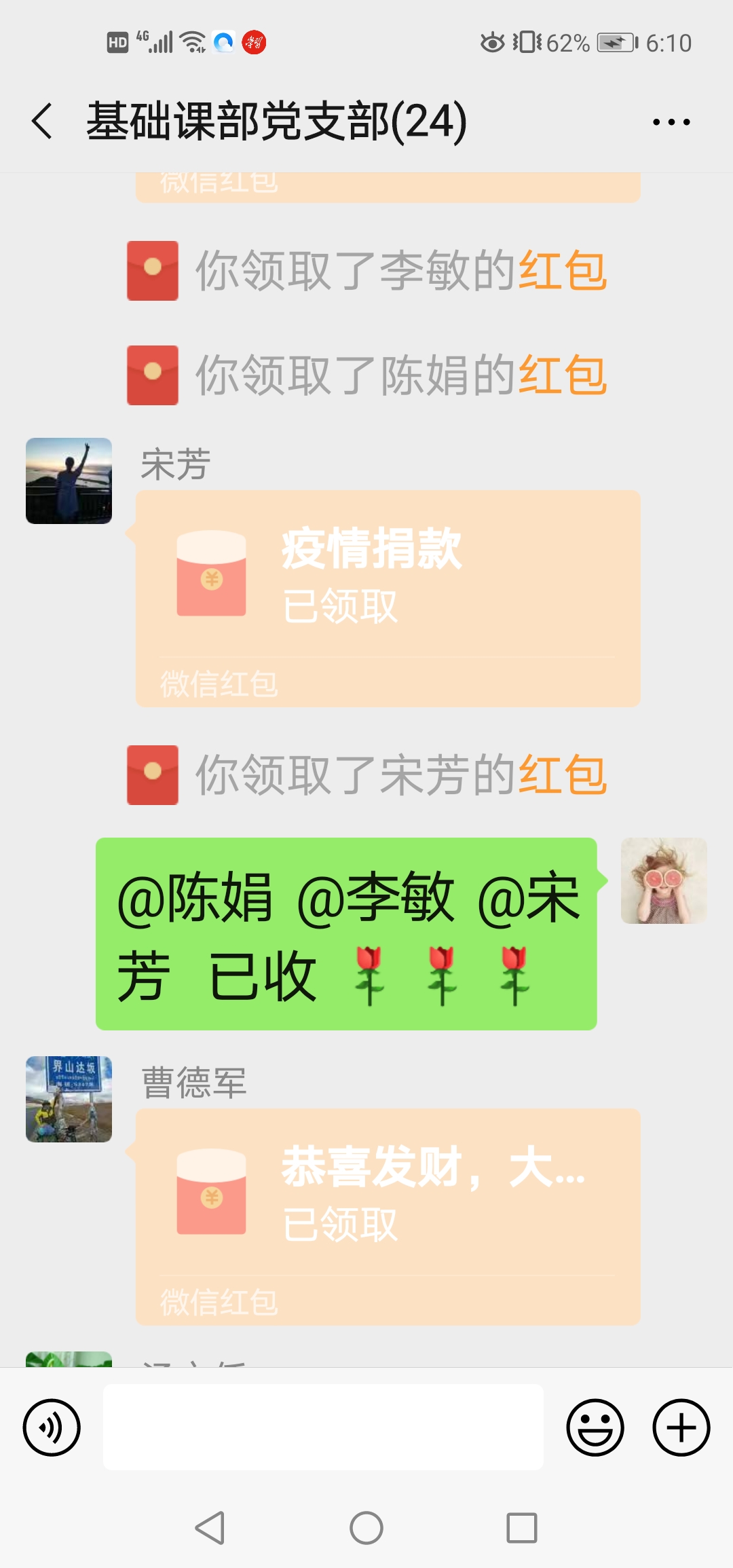The width and height of the screenshot is (733, 1568).
Task: View 宋芳's profile avatar
Action: [69, 481]
